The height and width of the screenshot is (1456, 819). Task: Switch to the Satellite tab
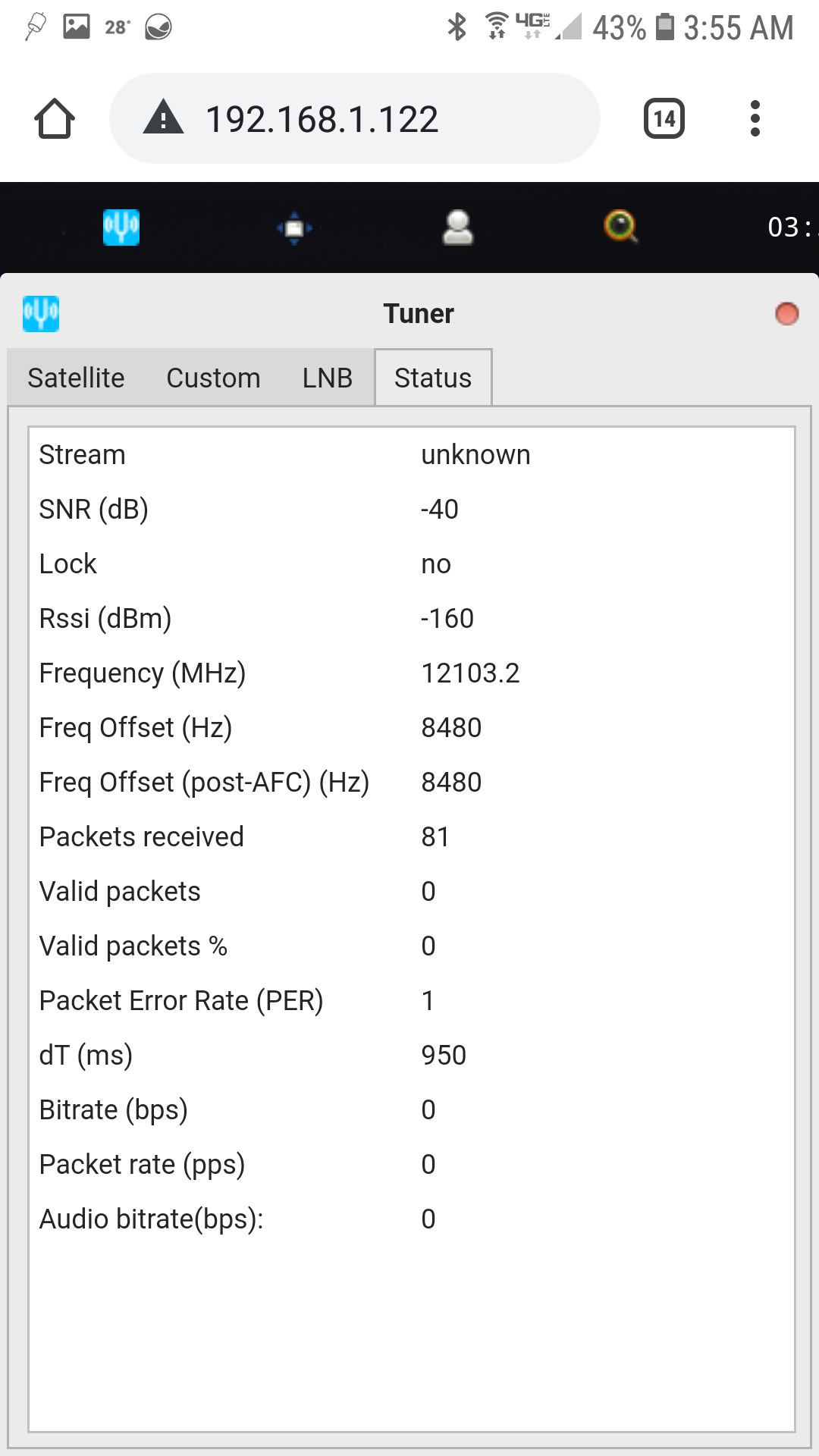76,378
